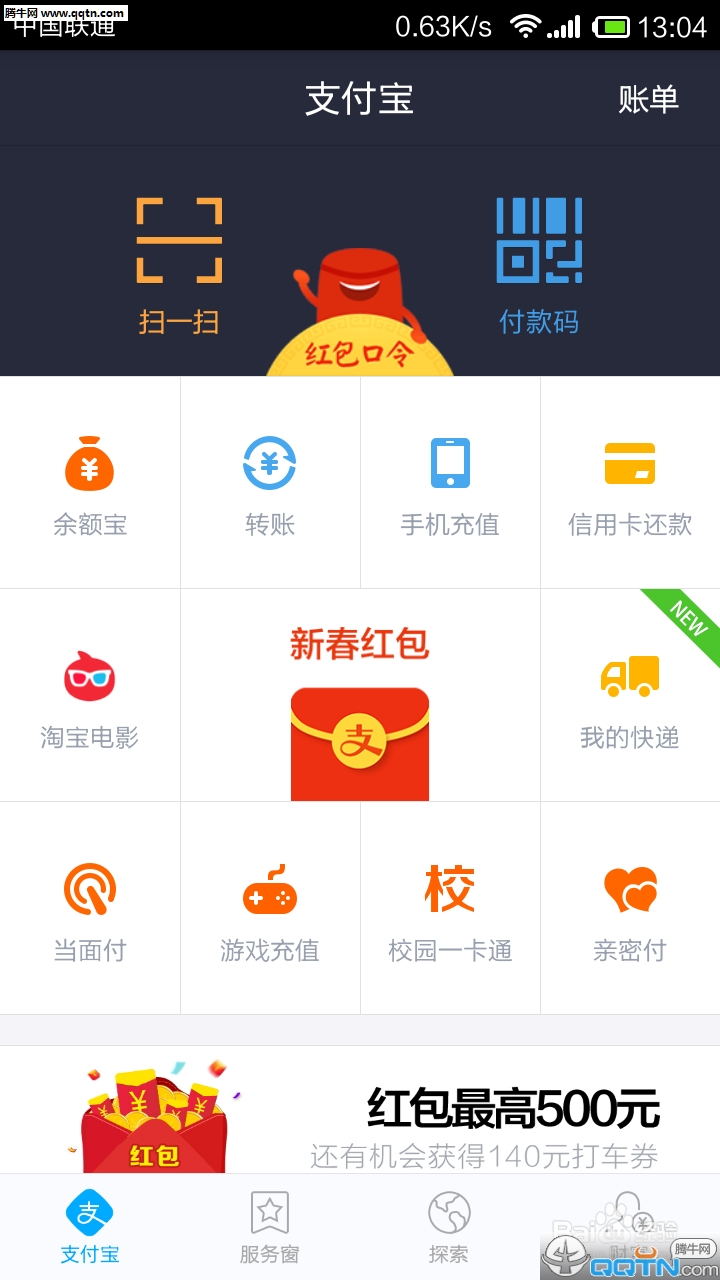The width and height of the screenshot is (720, 1280).
Task: Show the 付款码 payment code
Action: coord(539,265)
